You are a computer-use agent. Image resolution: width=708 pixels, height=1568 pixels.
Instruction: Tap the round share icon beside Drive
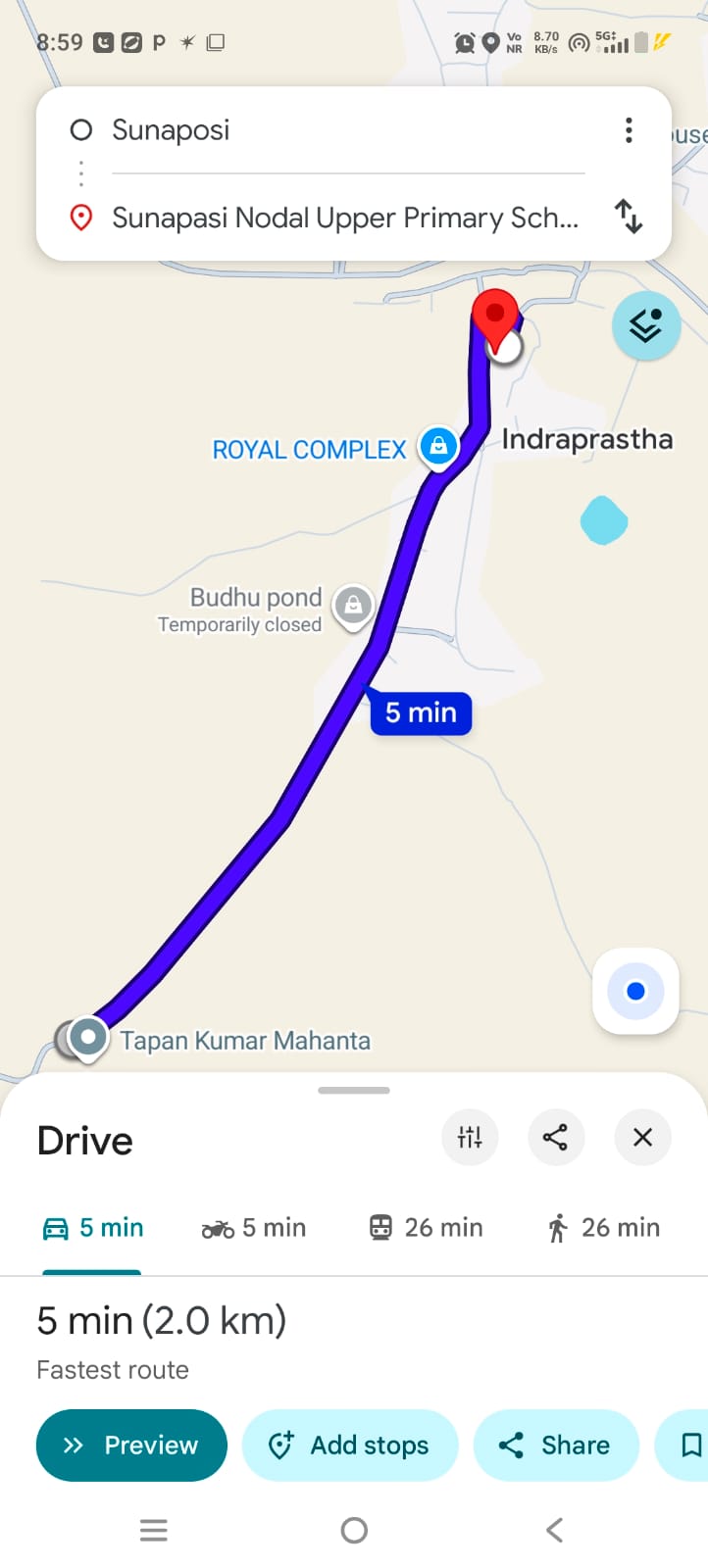(x=555, y=1137)
